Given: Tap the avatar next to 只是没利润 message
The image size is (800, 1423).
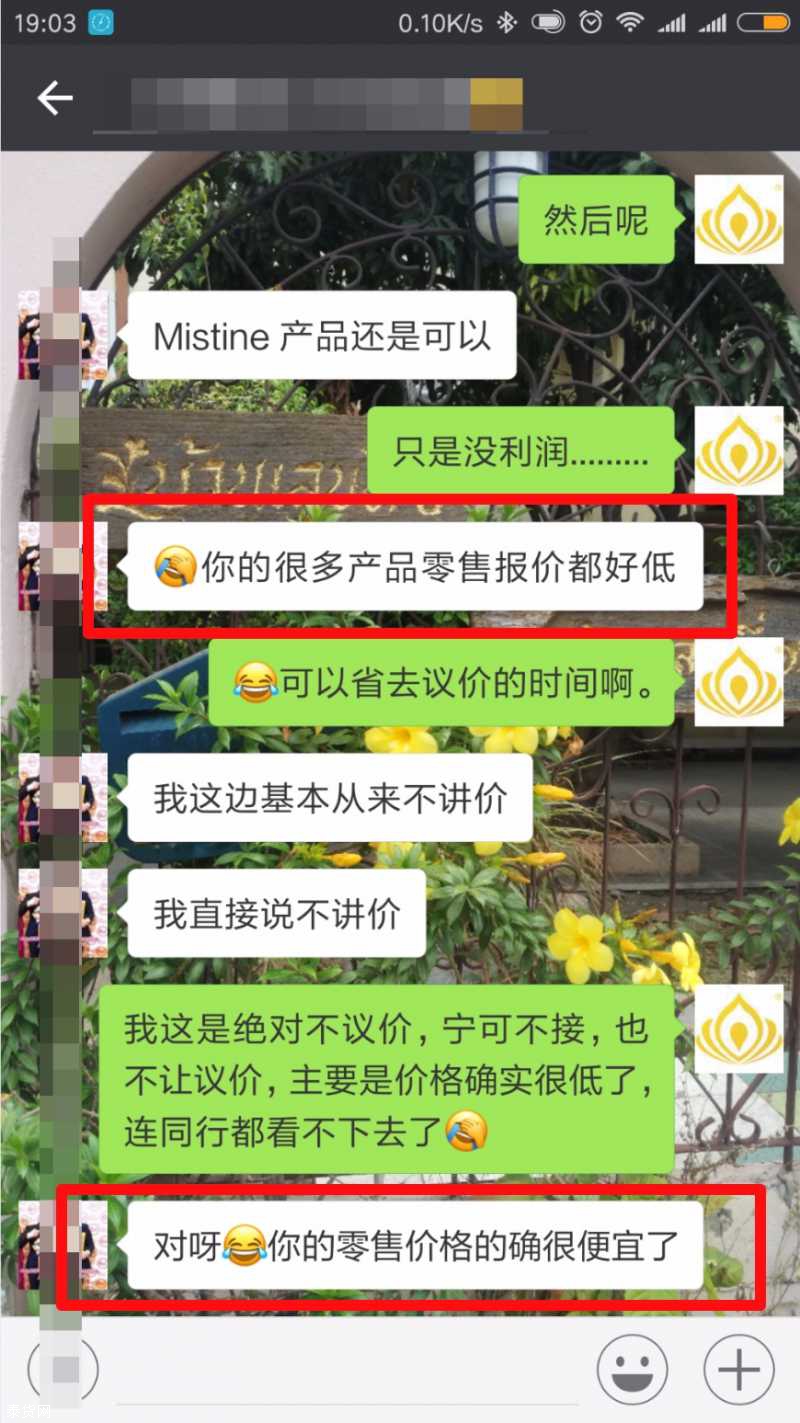Looking at the screenshot, I should [739, 451].
